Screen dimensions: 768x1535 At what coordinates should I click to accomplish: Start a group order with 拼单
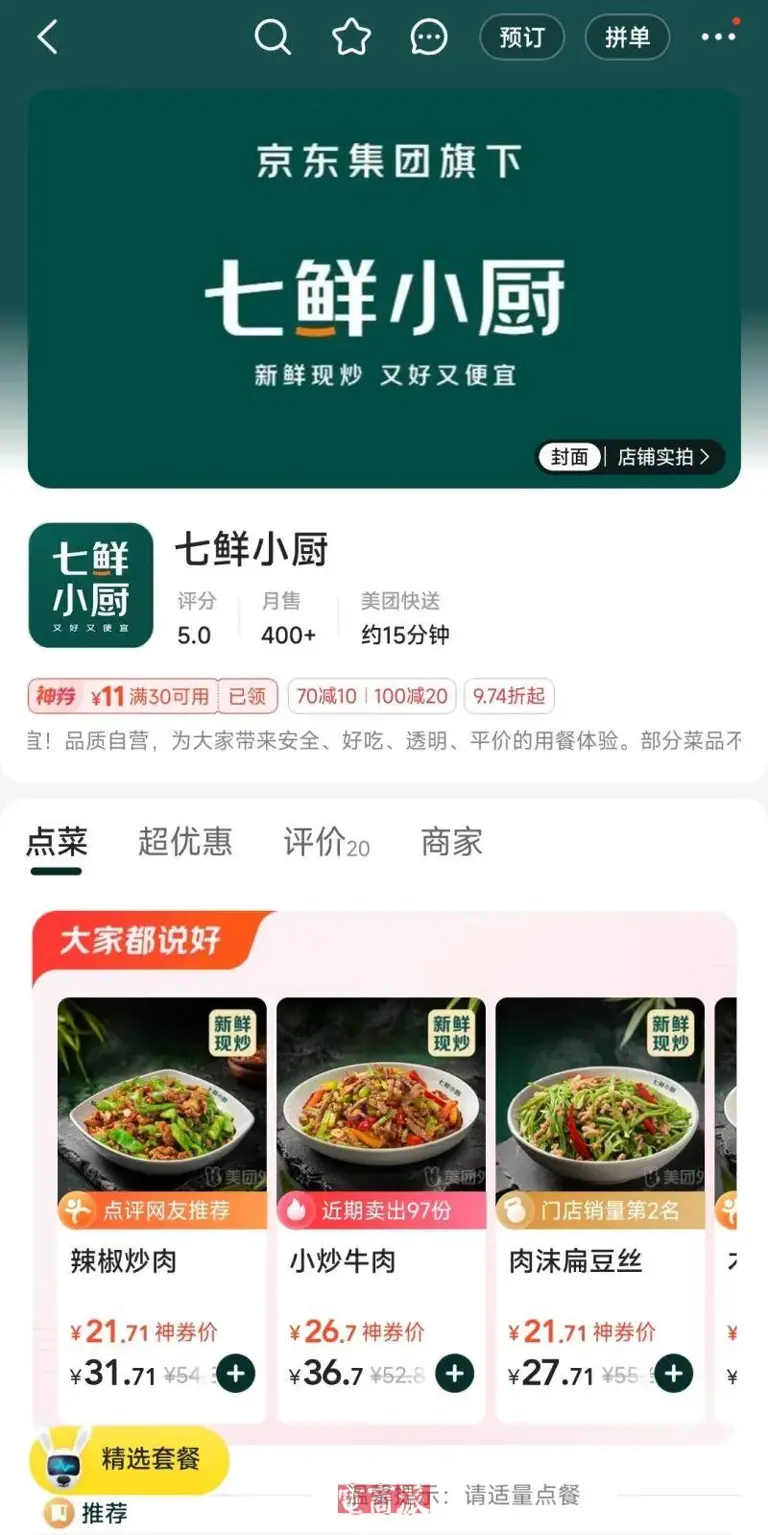[627, 38]
